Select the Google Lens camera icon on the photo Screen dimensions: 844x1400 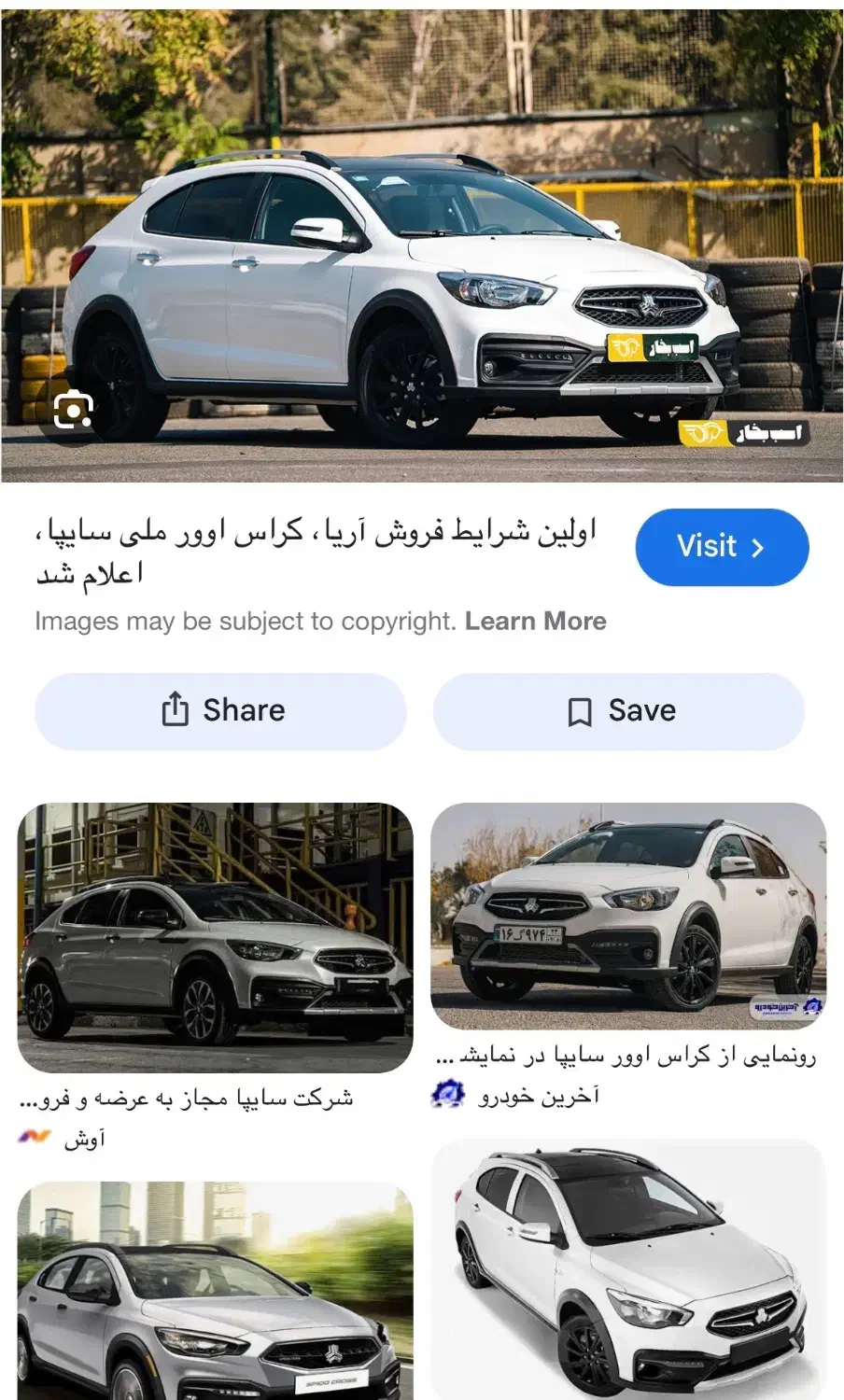point(73,408)
